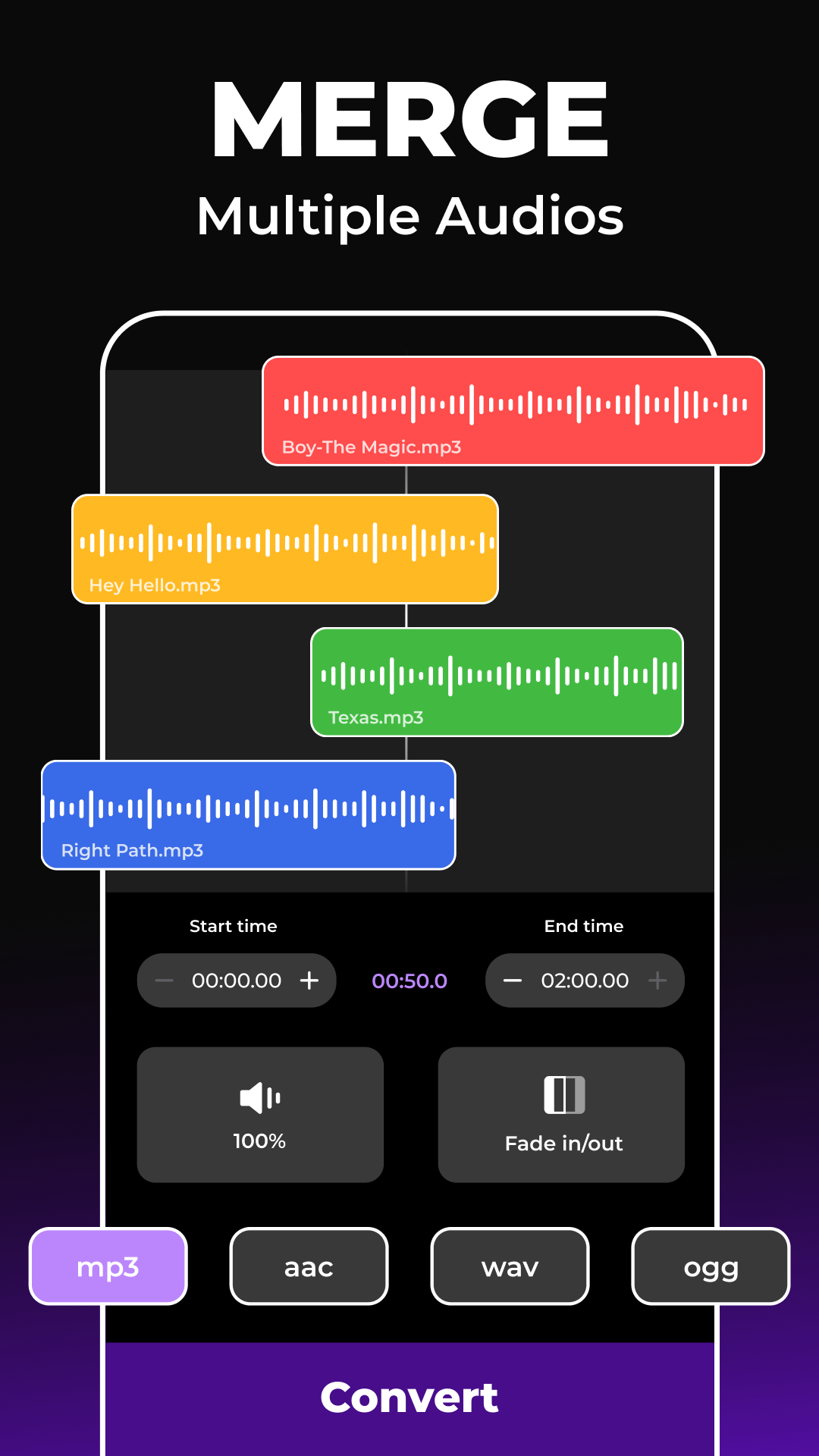Click the plus to increase start time
819x1456 pixels.
tap(311, 980)
